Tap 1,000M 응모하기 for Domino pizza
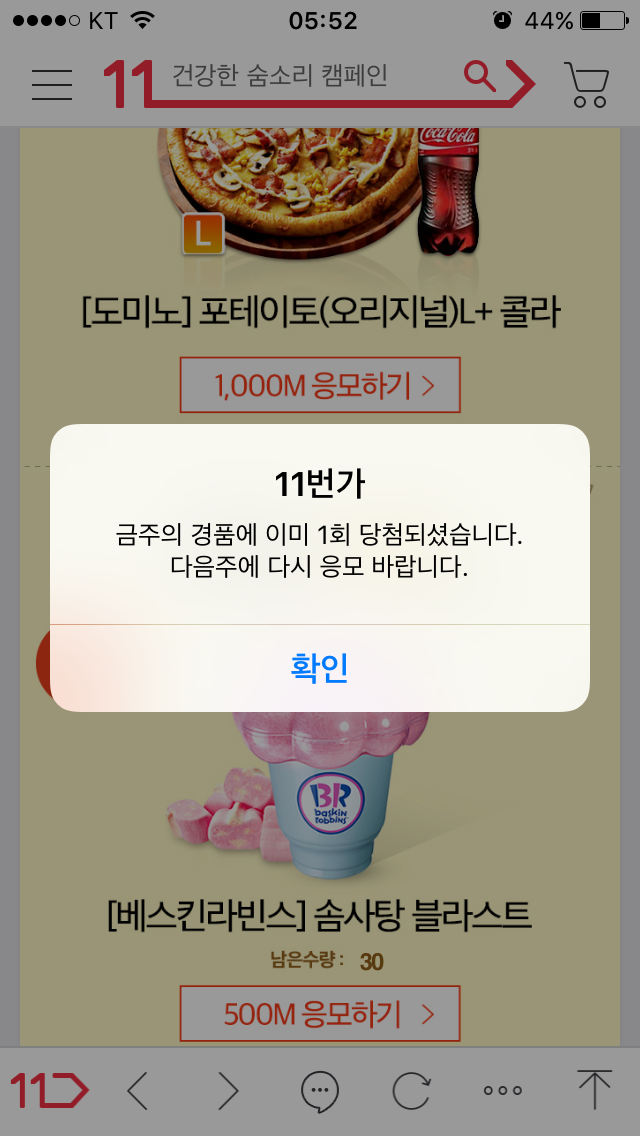The width and height of the screenshot is (640, 1136). coord(320,385)
